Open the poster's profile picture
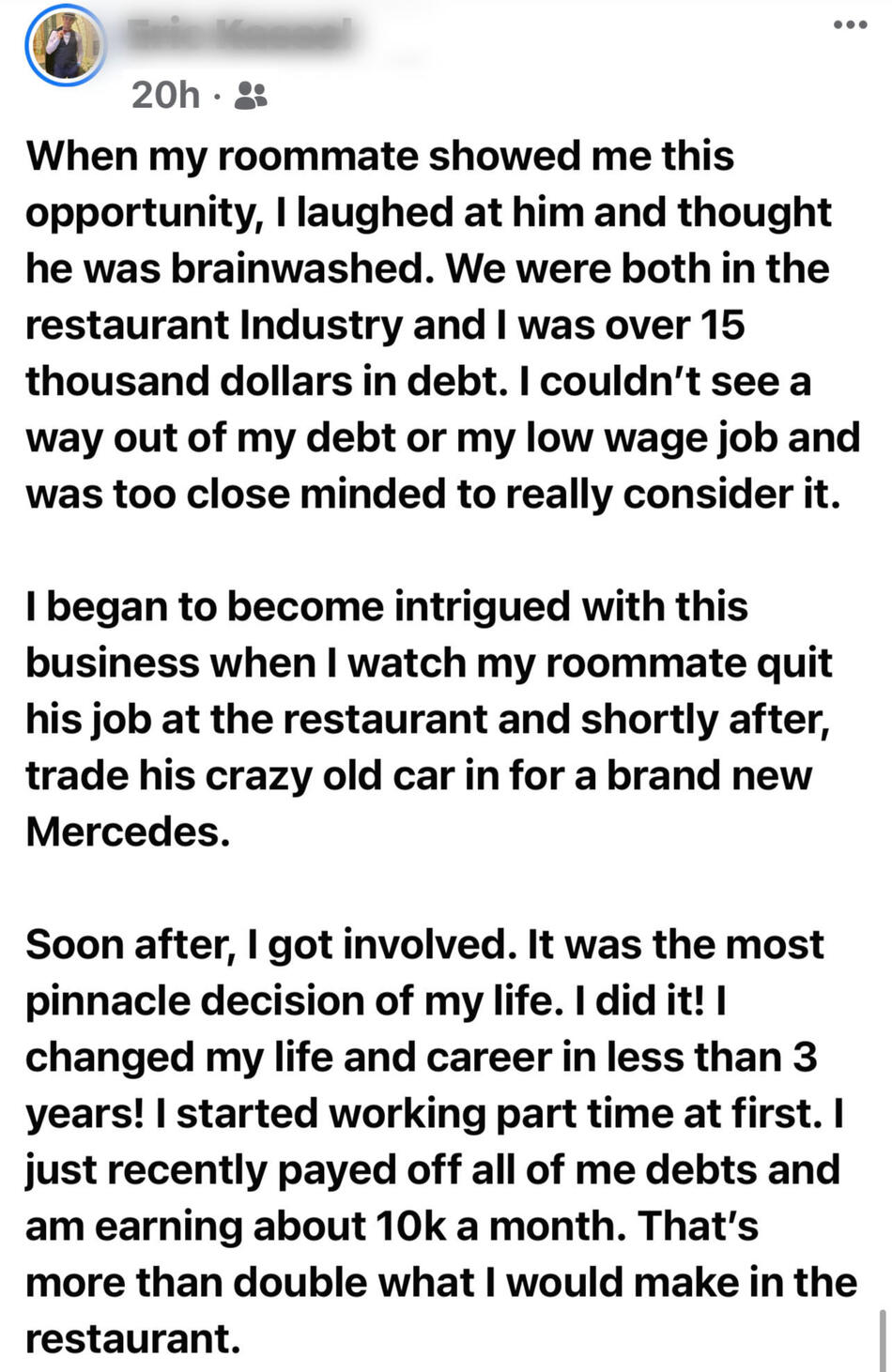This screenshot has height=1372, width=892. 65,46
